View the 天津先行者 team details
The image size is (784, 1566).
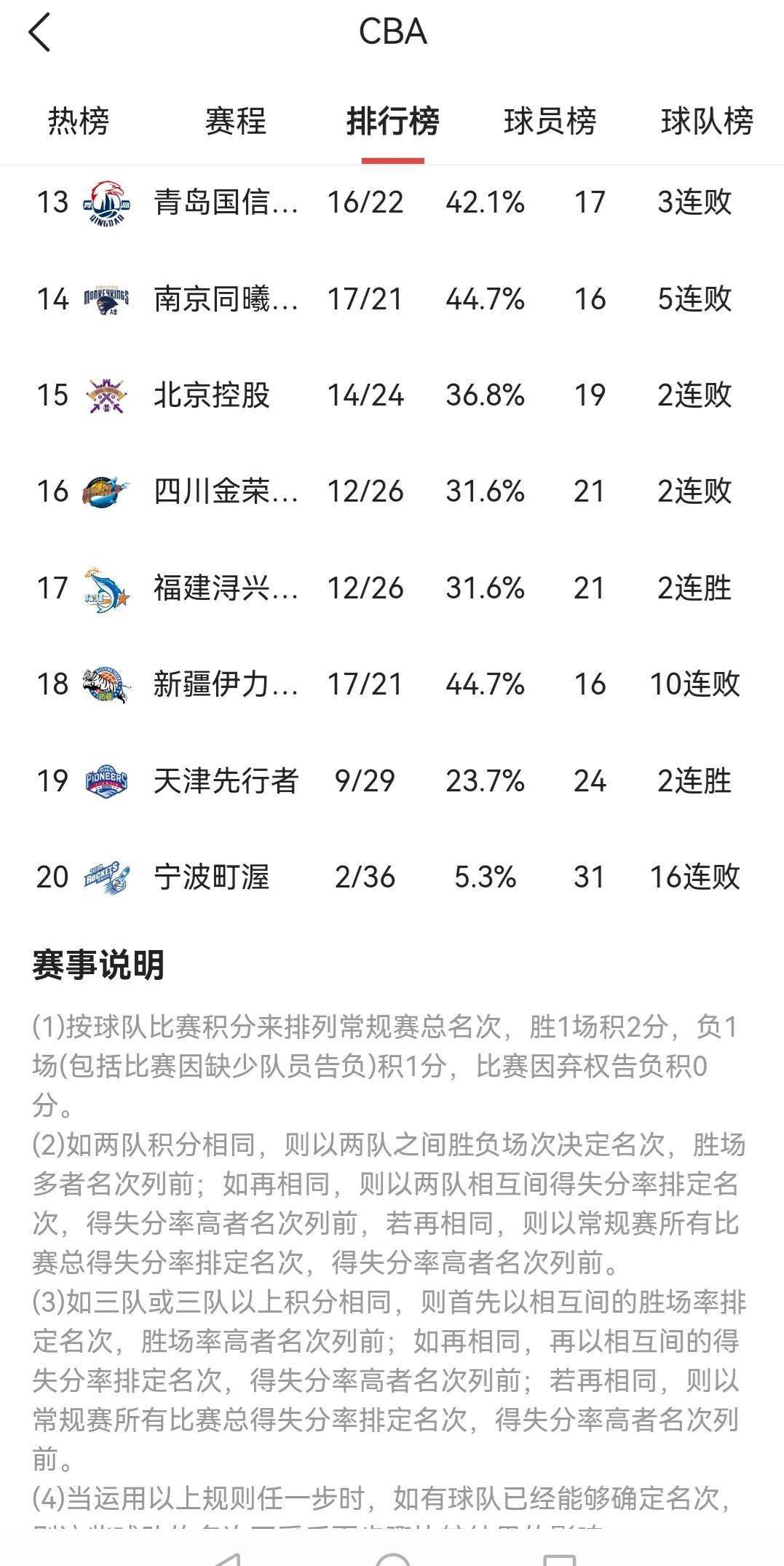[x=226, y=781]
